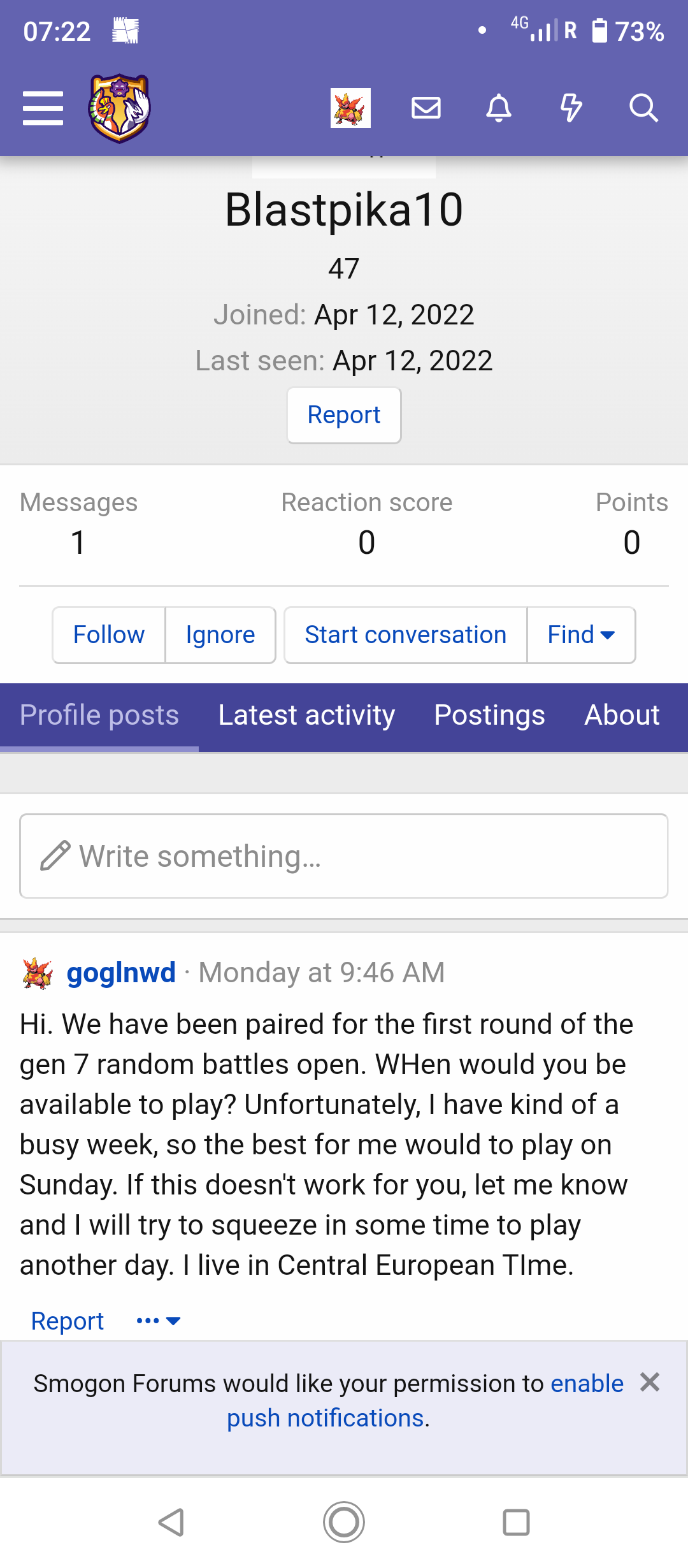The height and width of the screenshot is (1568, 688).
Task: Start conversation with Blastpika10
Action: (406, 635)
